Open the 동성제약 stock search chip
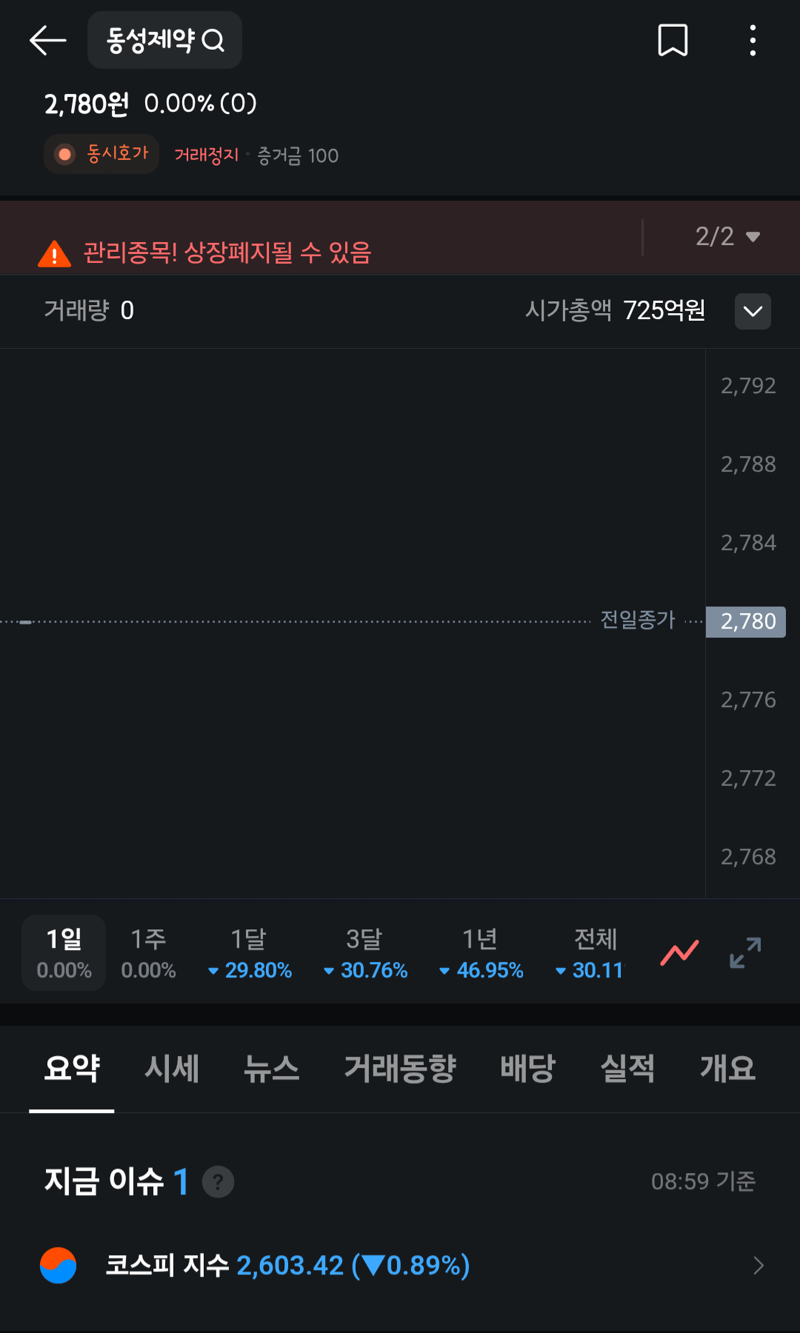The width and height of the screenshot is (800, 1333). [165, 40]
